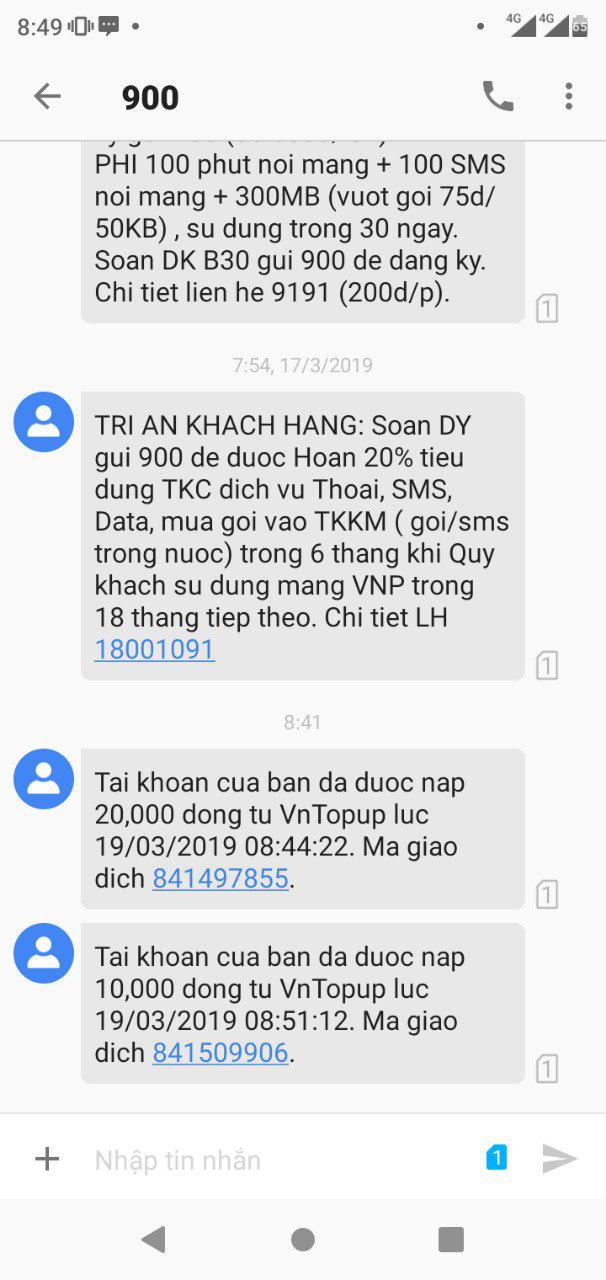
Task: Go to the home screen
Action: point(303,1240)
